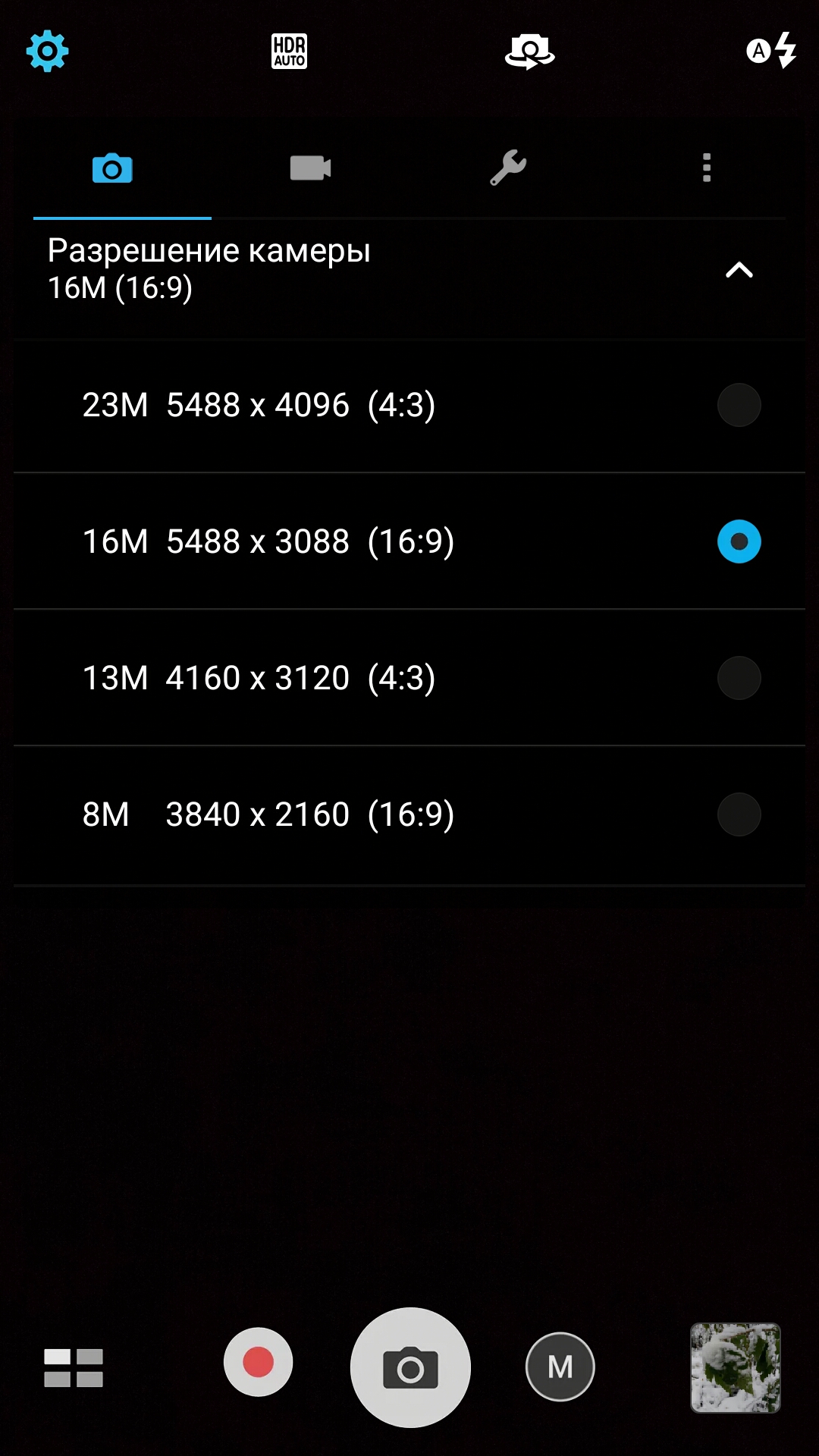The width and height of the screenshot is (819, 1456).
Task: Select 13M 4160 x 3120 resolution
Action: point(409,678)
